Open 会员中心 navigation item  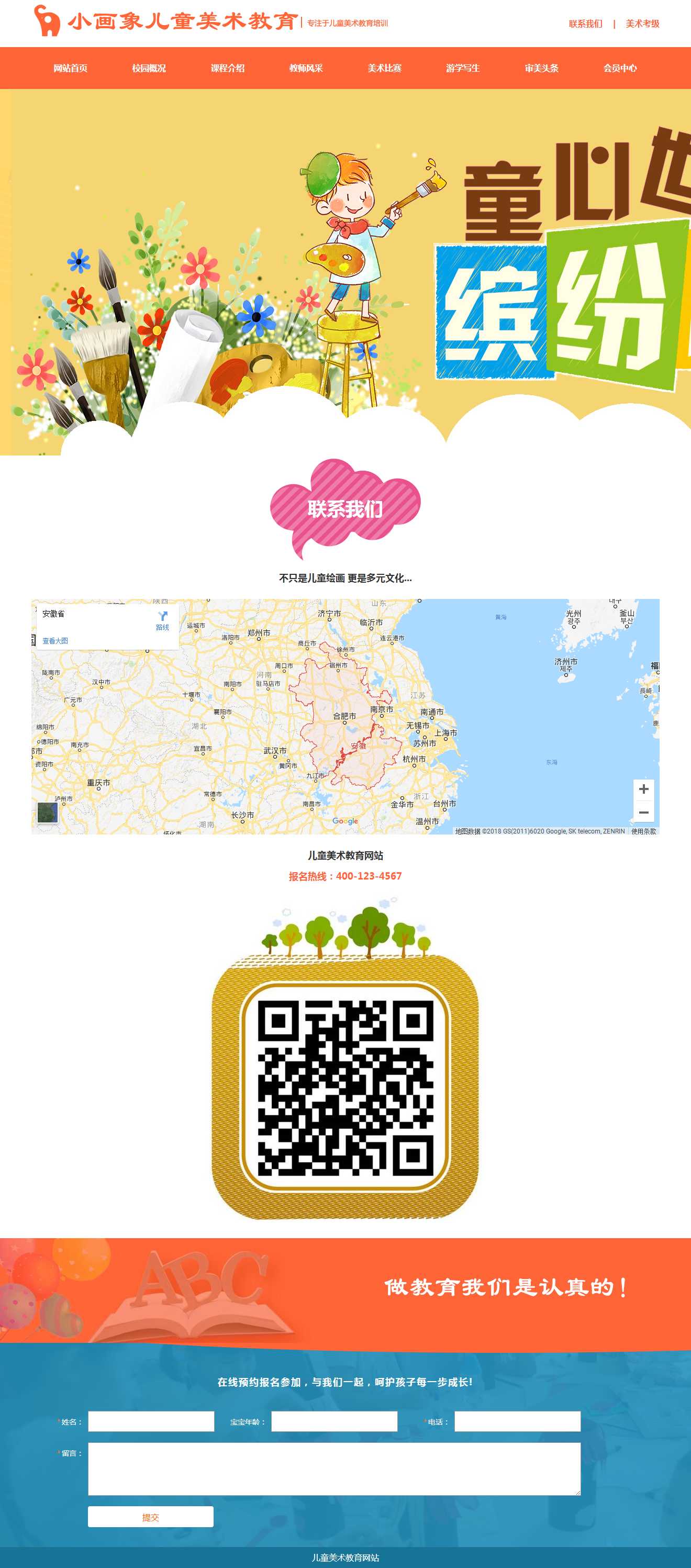(620, 68)
